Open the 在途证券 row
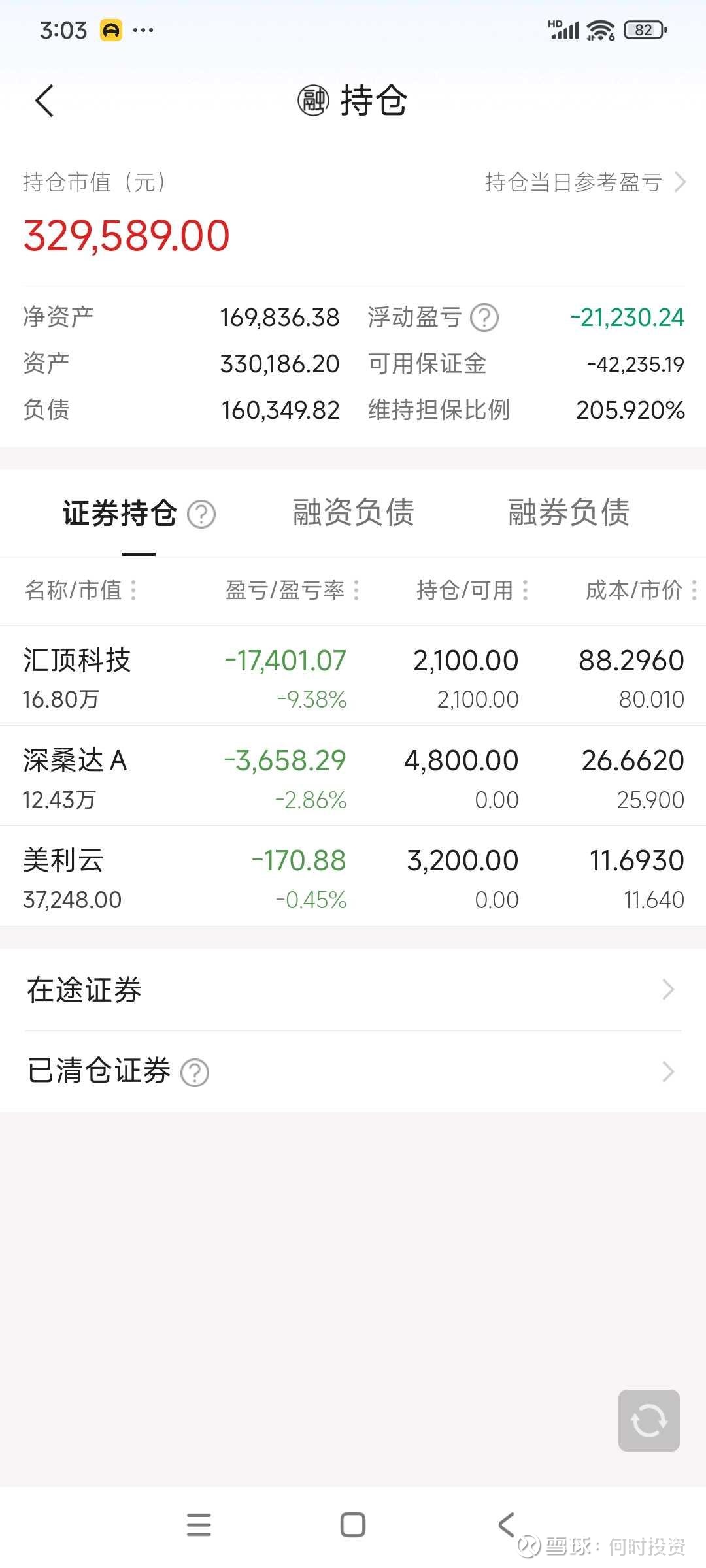The image size is (706, 1568). click(353, 990)
